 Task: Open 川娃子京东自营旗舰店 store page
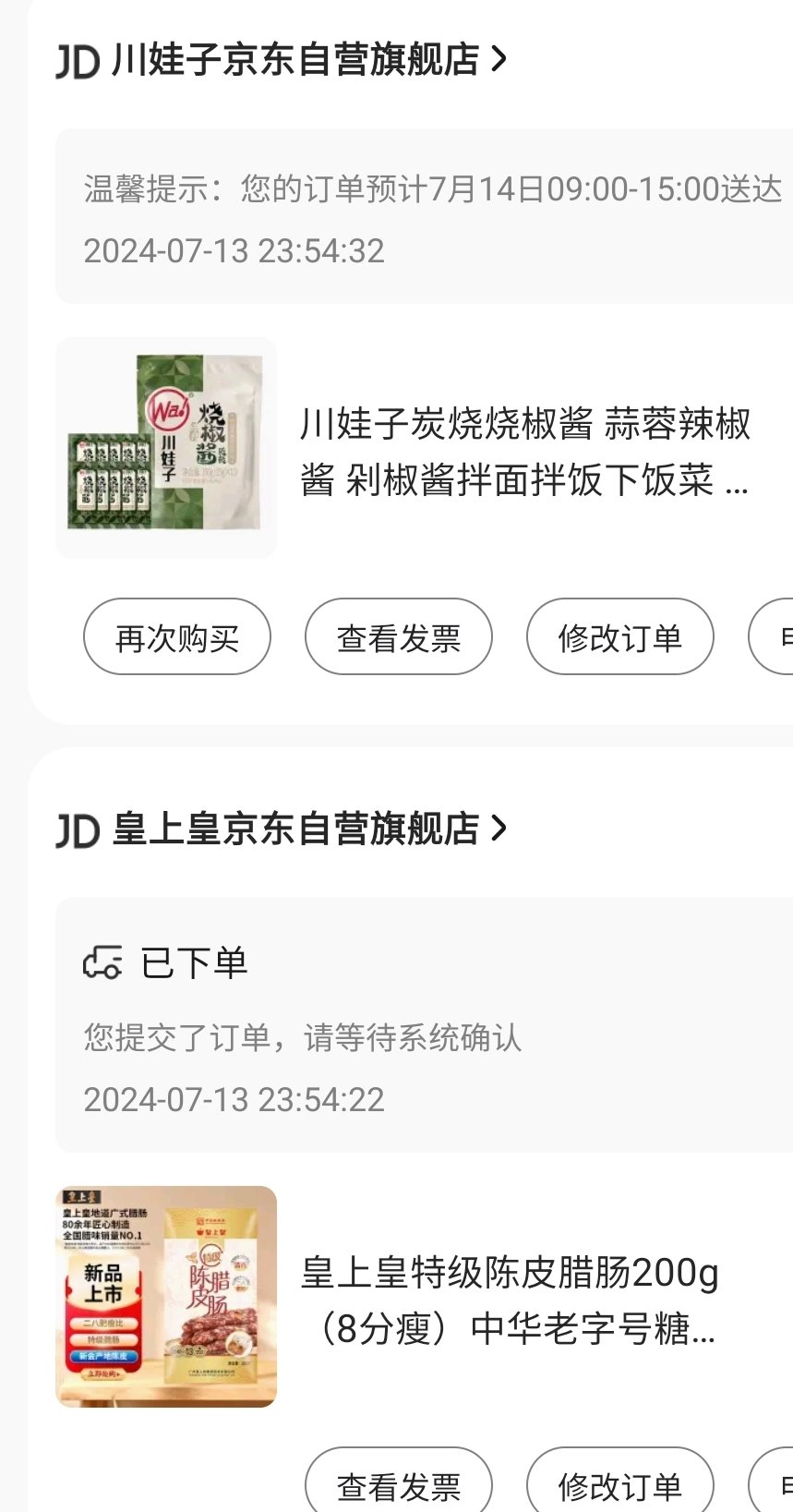[x=295, y=60]
